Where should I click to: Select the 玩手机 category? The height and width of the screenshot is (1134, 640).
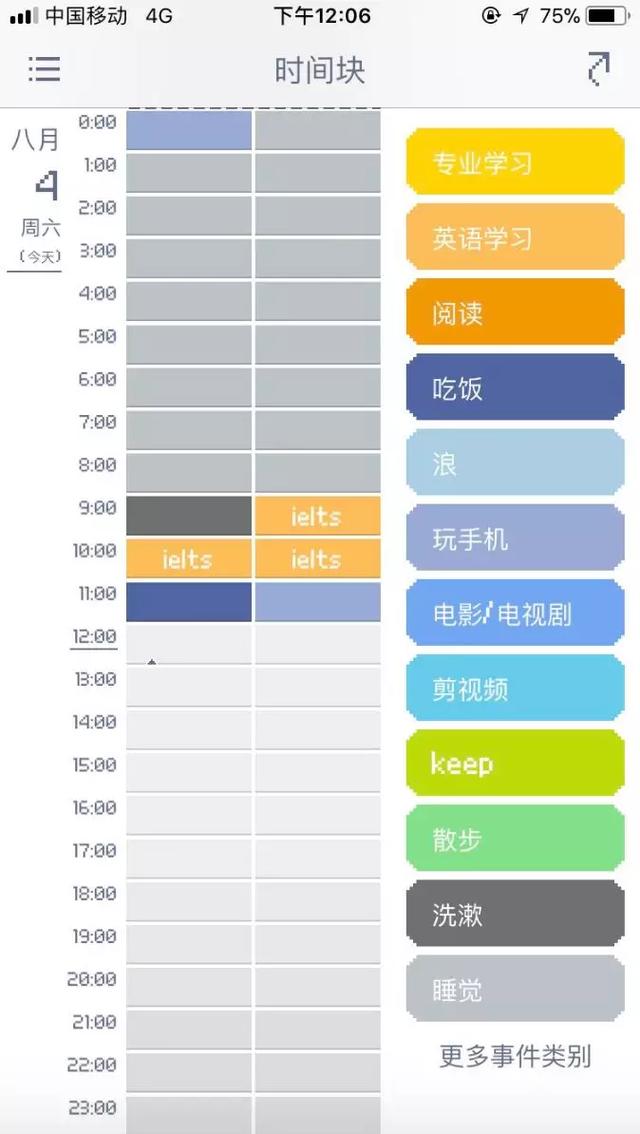pos(515,538)
